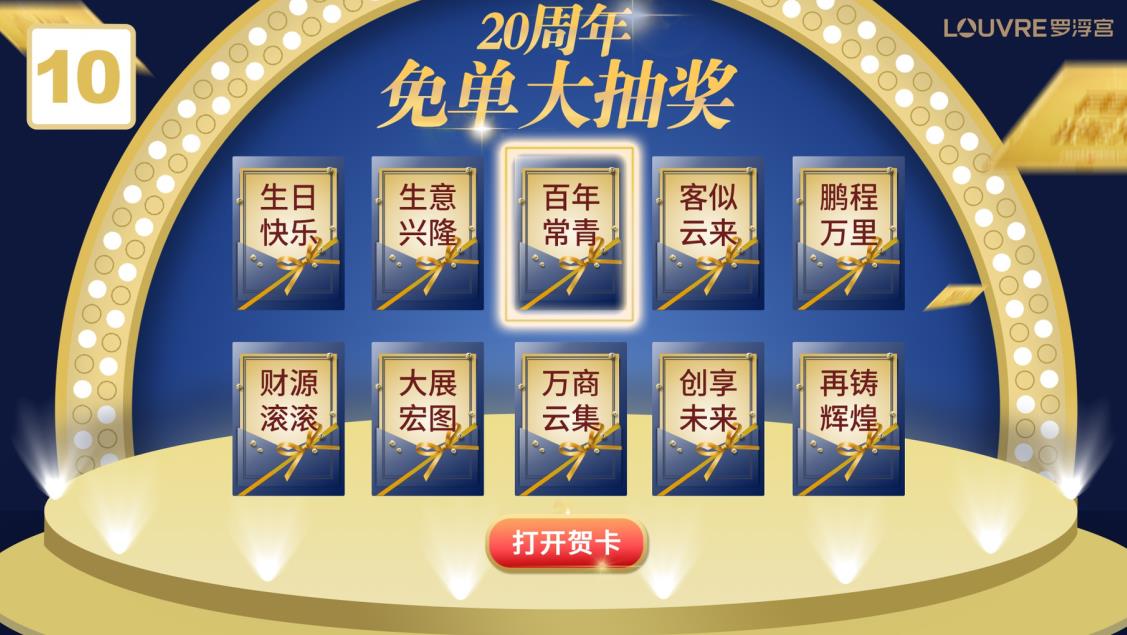Tap the 打开贺卡 button

[x=566, y=543]
